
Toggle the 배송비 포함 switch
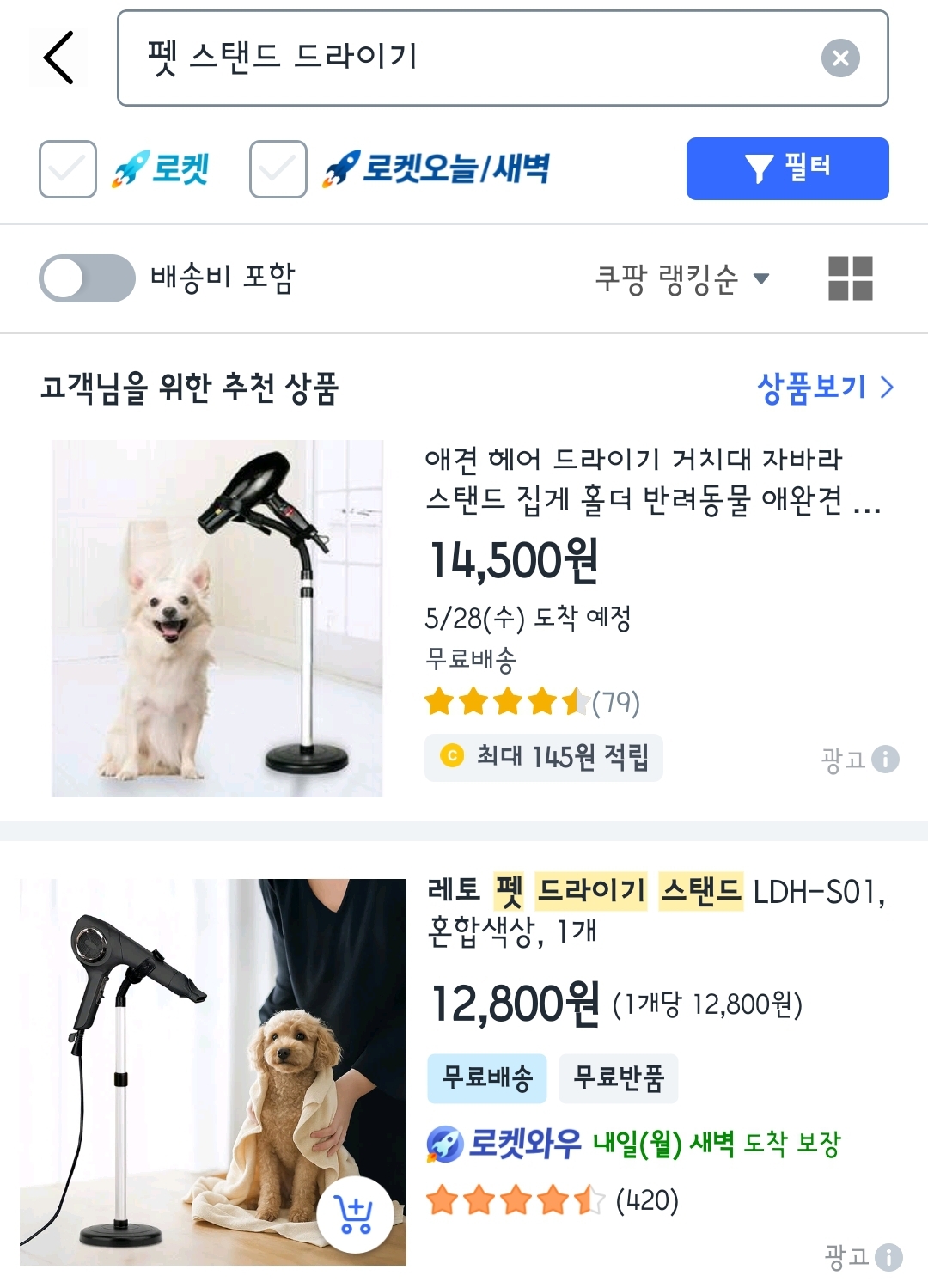(x=87, y=278)
